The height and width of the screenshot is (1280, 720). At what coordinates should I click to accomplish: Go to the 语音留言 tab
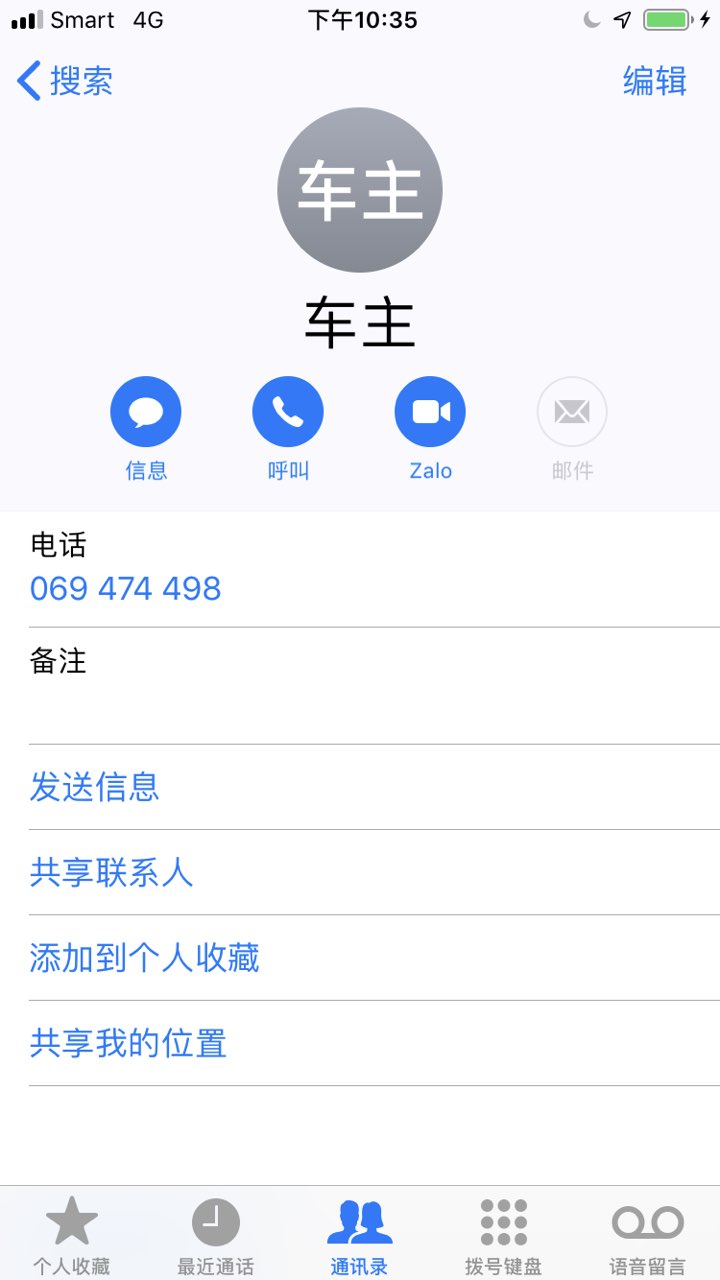[x=648, y=1236]
